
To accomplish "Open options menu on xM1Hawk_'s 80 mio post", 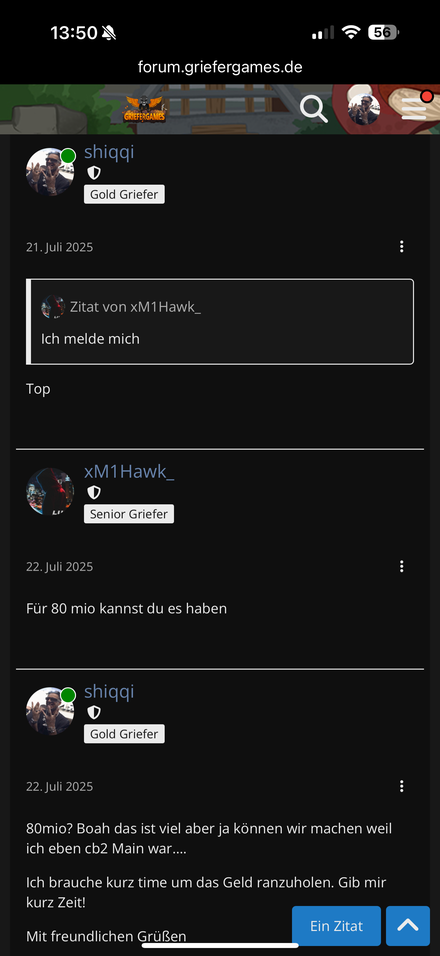I will (401, 566).
